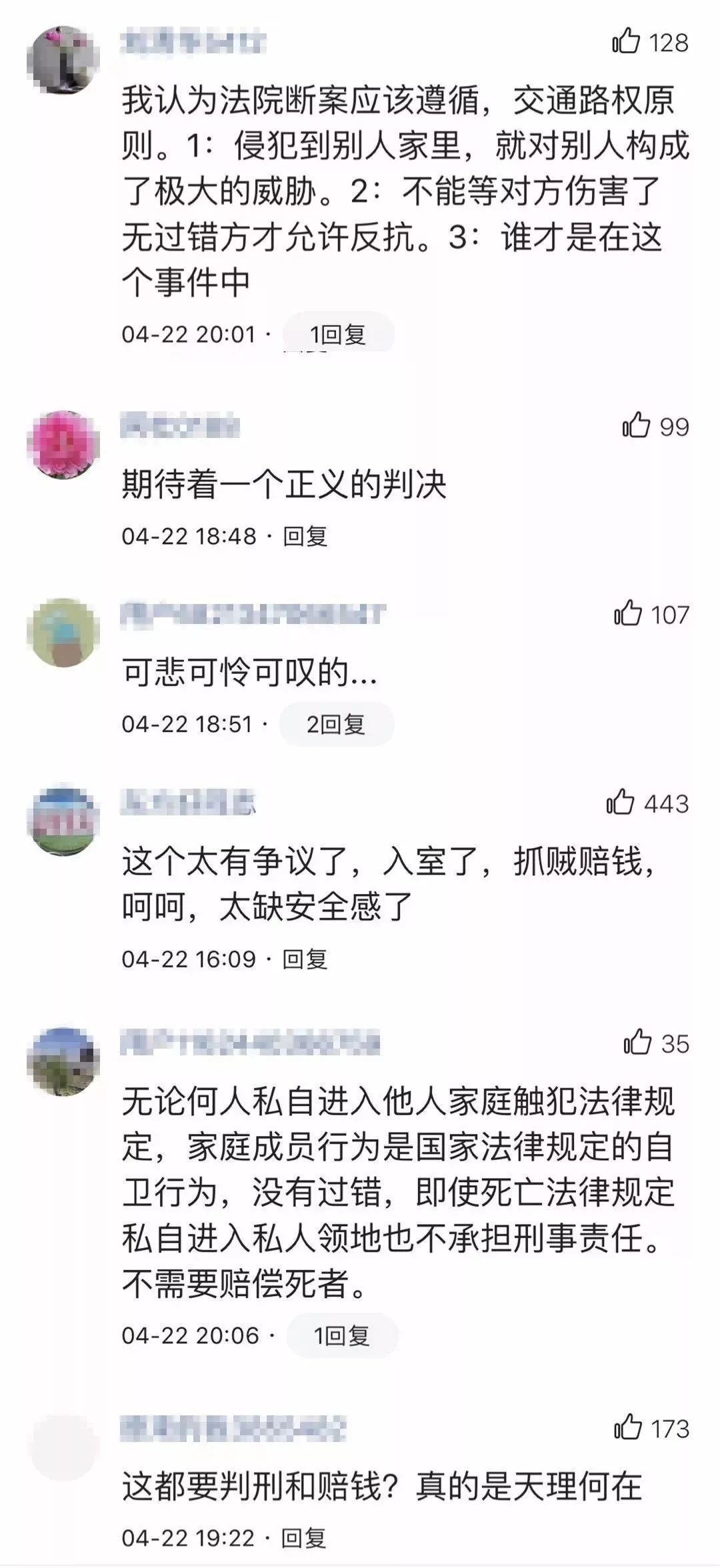Screen dimensions: 720x1568
Task: Open the pink flower avatar's profile
Action: click(x=63, y=444)
